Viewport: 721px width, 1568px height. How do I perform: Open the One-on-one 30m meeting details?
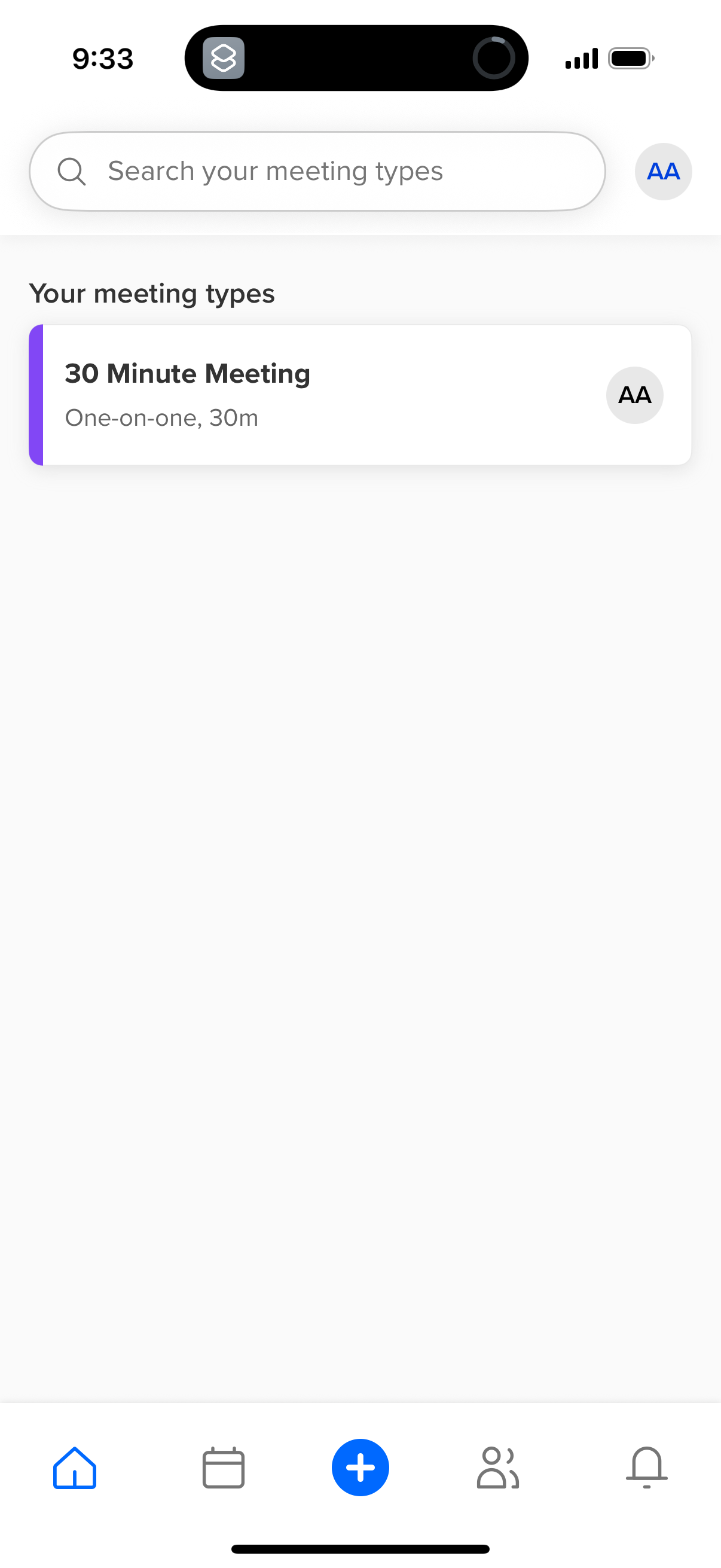pyautogui.click(x=161, y=417)
